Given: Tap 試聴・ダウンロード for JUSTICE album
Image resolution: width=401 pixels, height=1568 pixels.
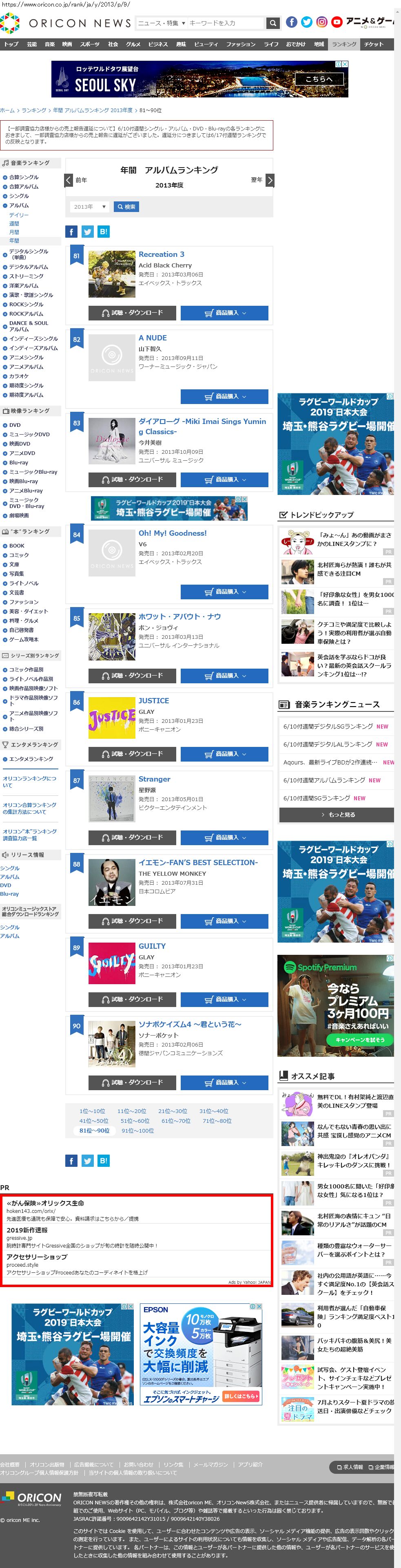Looking at the screenshot, I should [132, 753].
